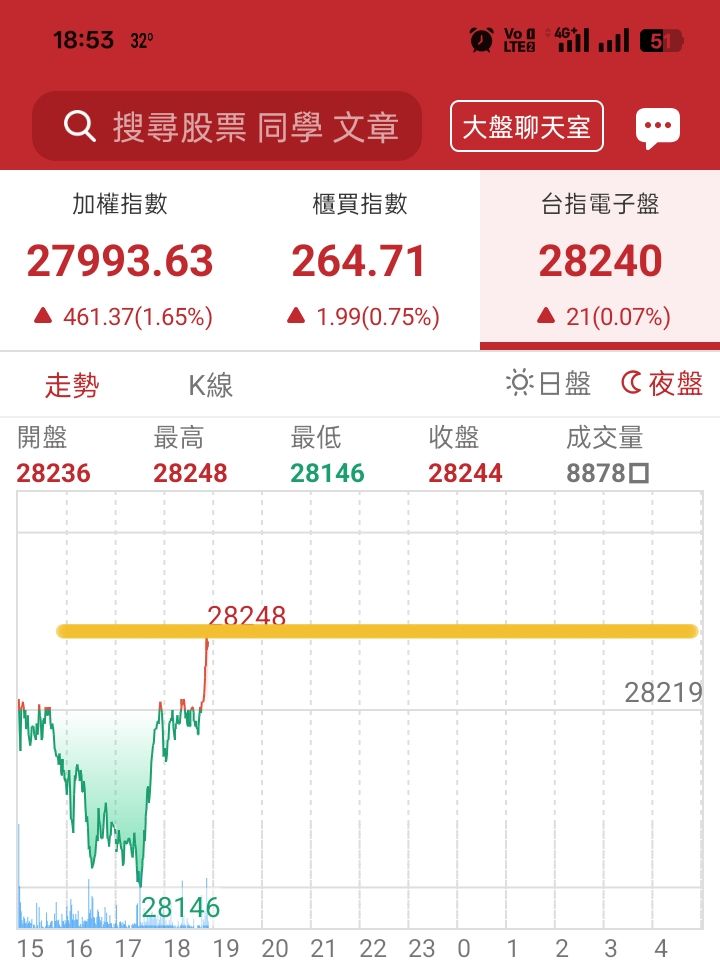The height and width of the screenshot is (971, 720).
Task: Switch to the K線 candlestick tab
Action: coord(210,386)
